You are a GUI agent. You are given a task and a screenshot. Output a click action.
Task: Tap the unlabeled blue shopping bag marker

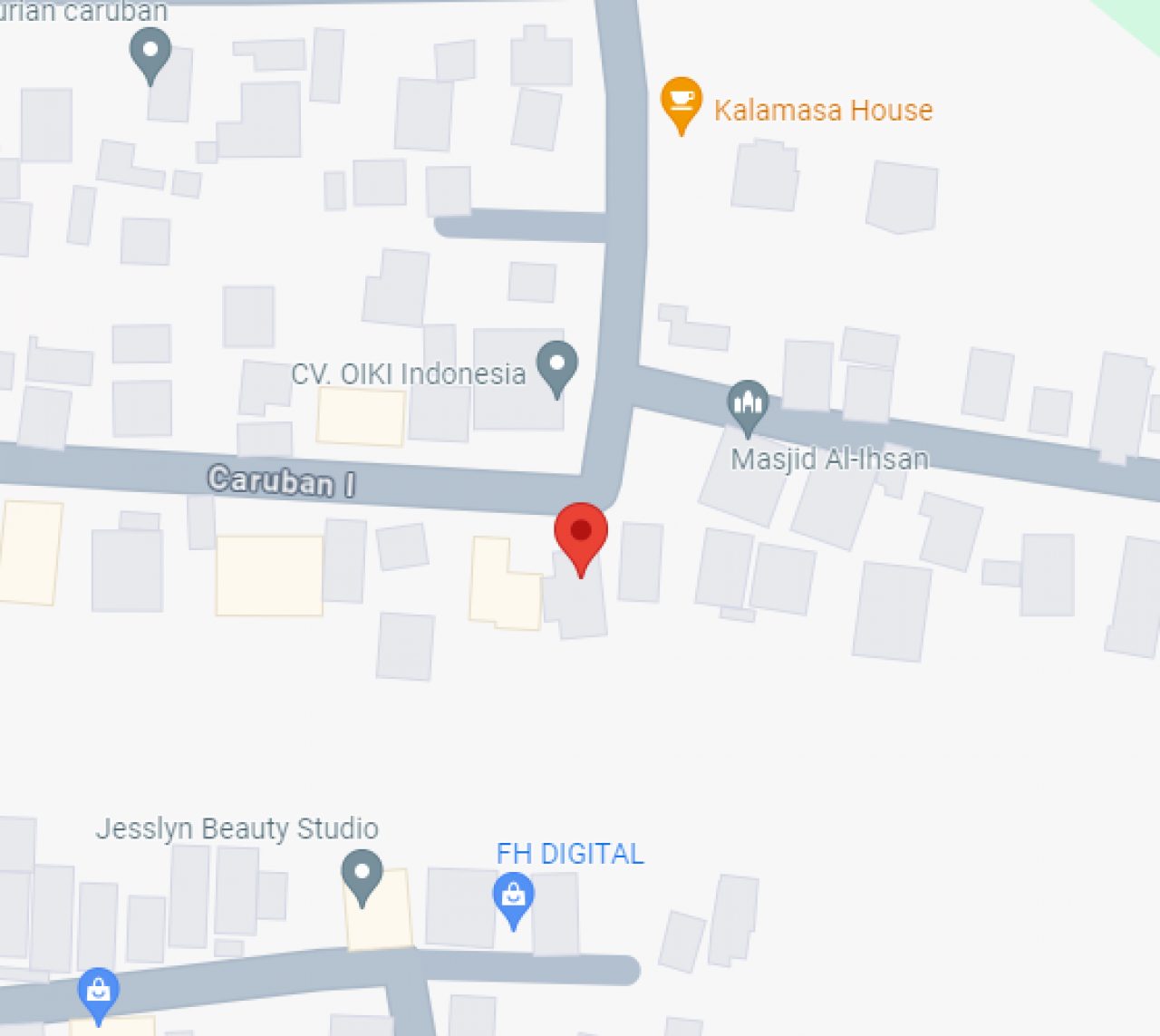click(98, 992)
